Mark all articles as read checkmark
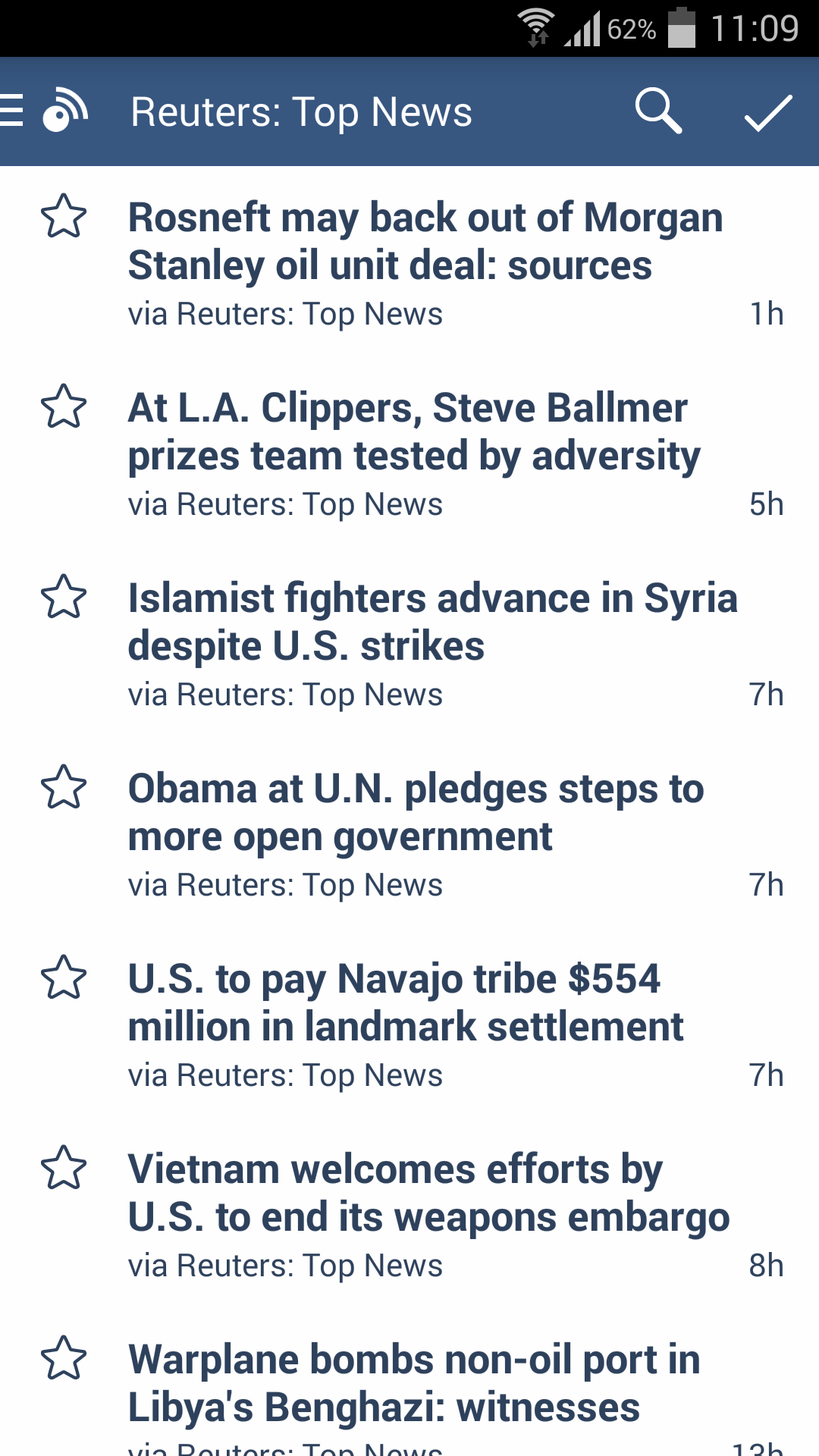 (x=767, y=112)
